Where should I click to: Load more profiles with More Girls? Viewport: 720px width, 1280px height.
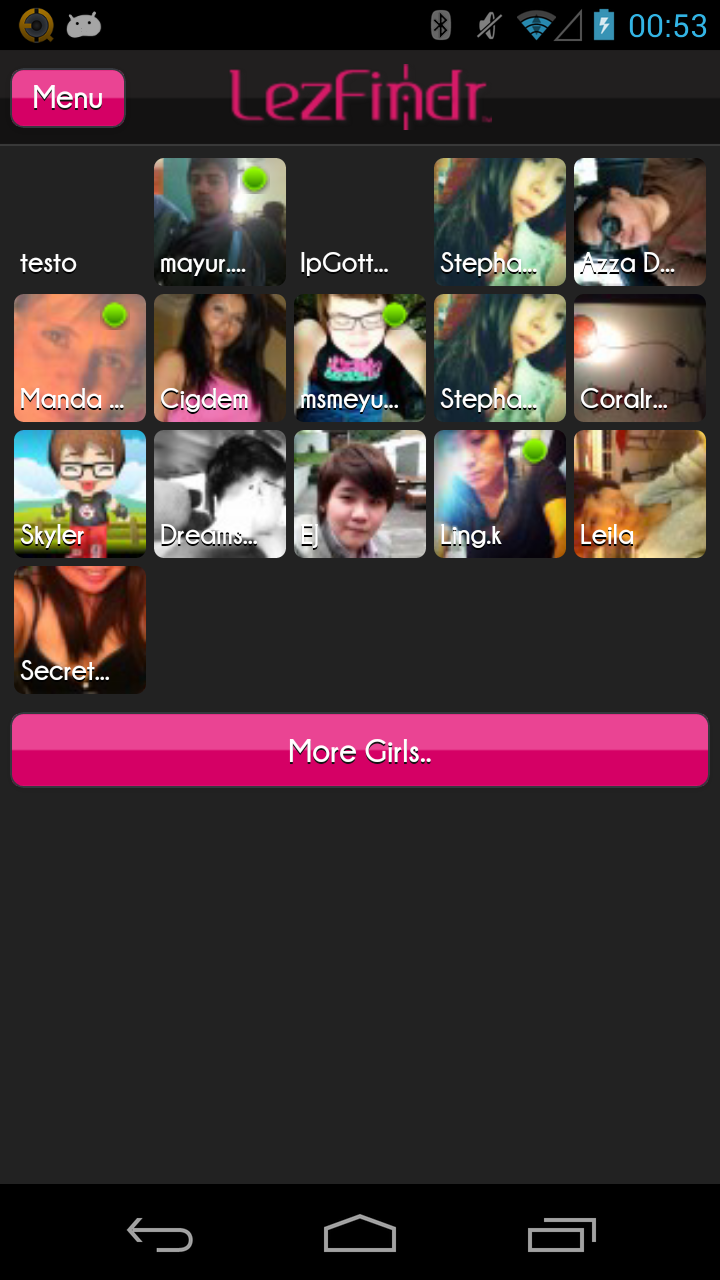click(360, 750)
